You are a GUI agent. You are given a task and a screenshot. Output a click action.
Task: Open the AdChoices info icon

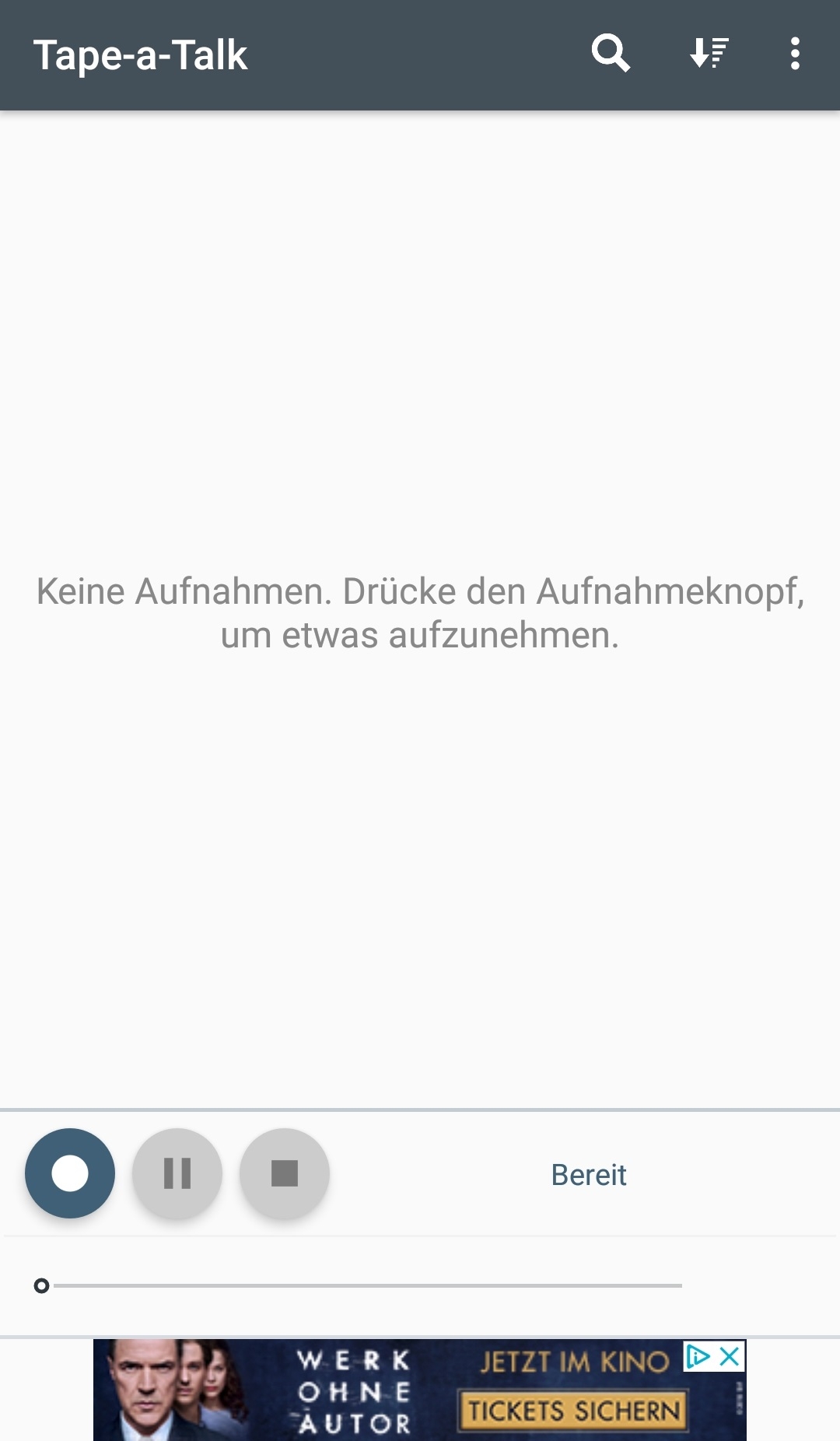click(698, 1357)
